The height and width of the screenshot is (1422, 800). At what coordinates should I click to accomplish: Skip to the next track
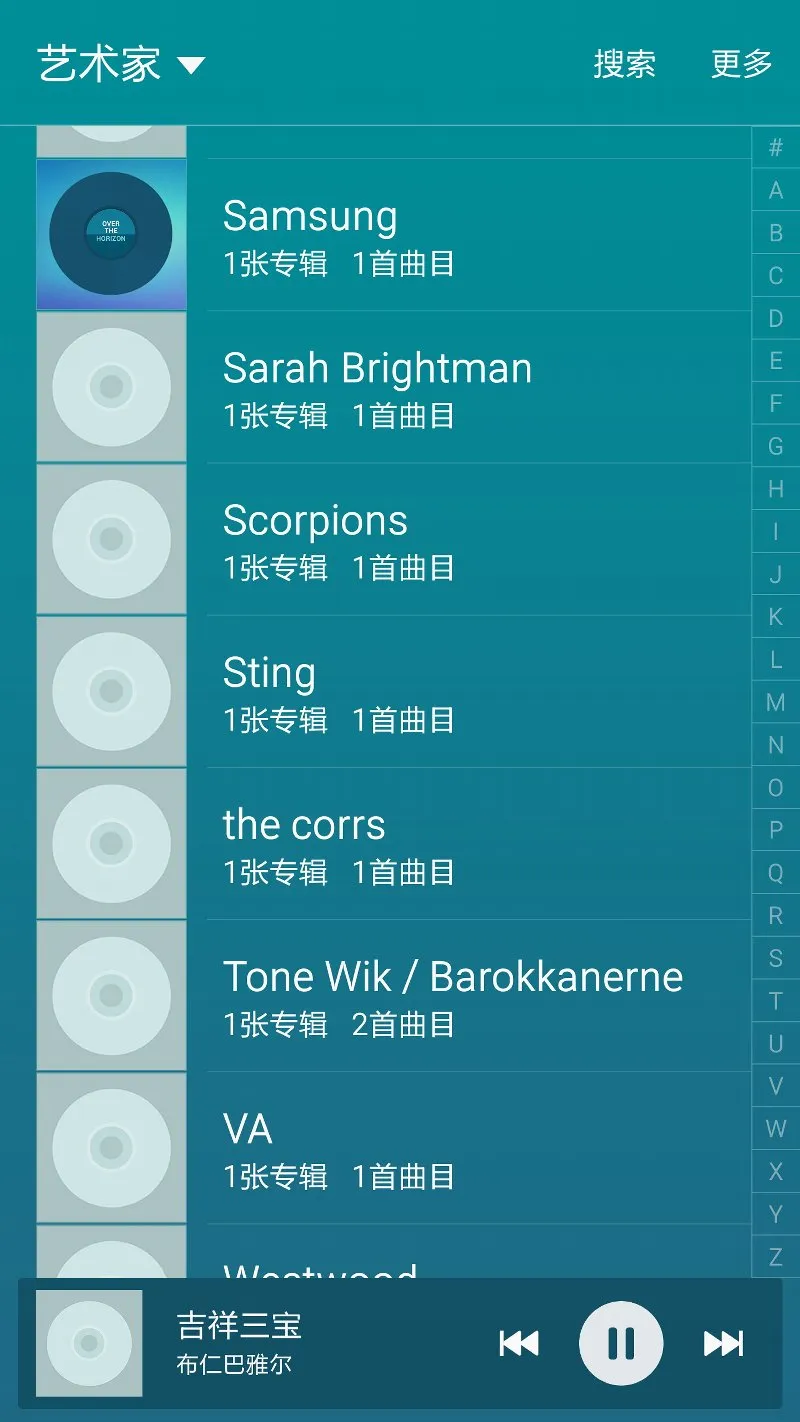coord(723,1343)
